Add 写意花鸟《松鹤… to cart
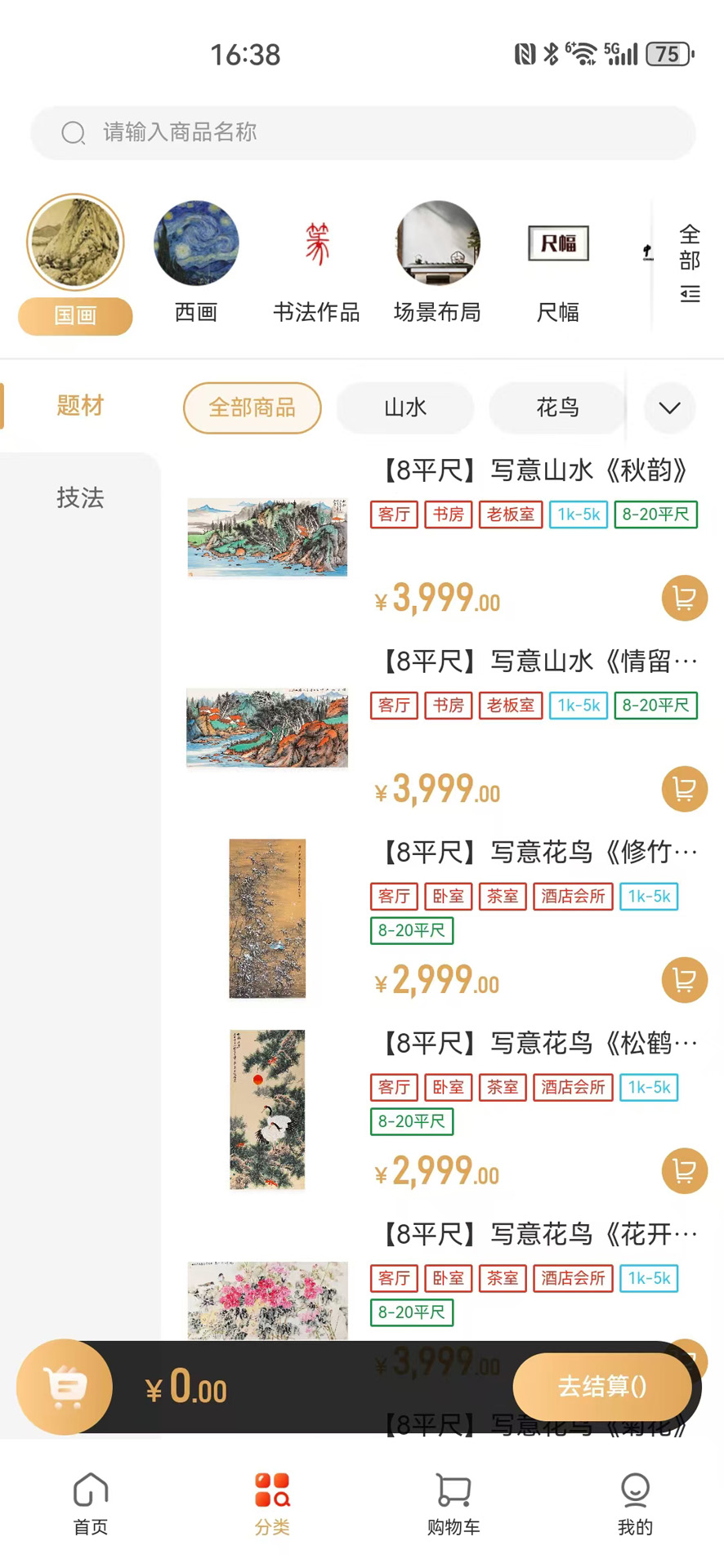724x1568 pixels. [x=684, y=1171]
